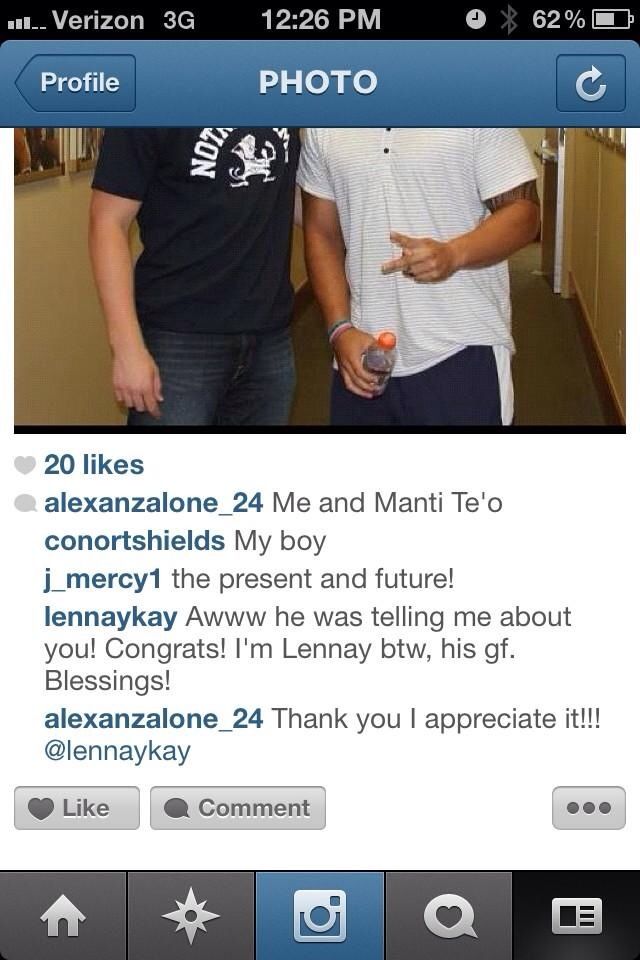Open the profile card tab
This screenshot has width=640, height=960.
576,915
